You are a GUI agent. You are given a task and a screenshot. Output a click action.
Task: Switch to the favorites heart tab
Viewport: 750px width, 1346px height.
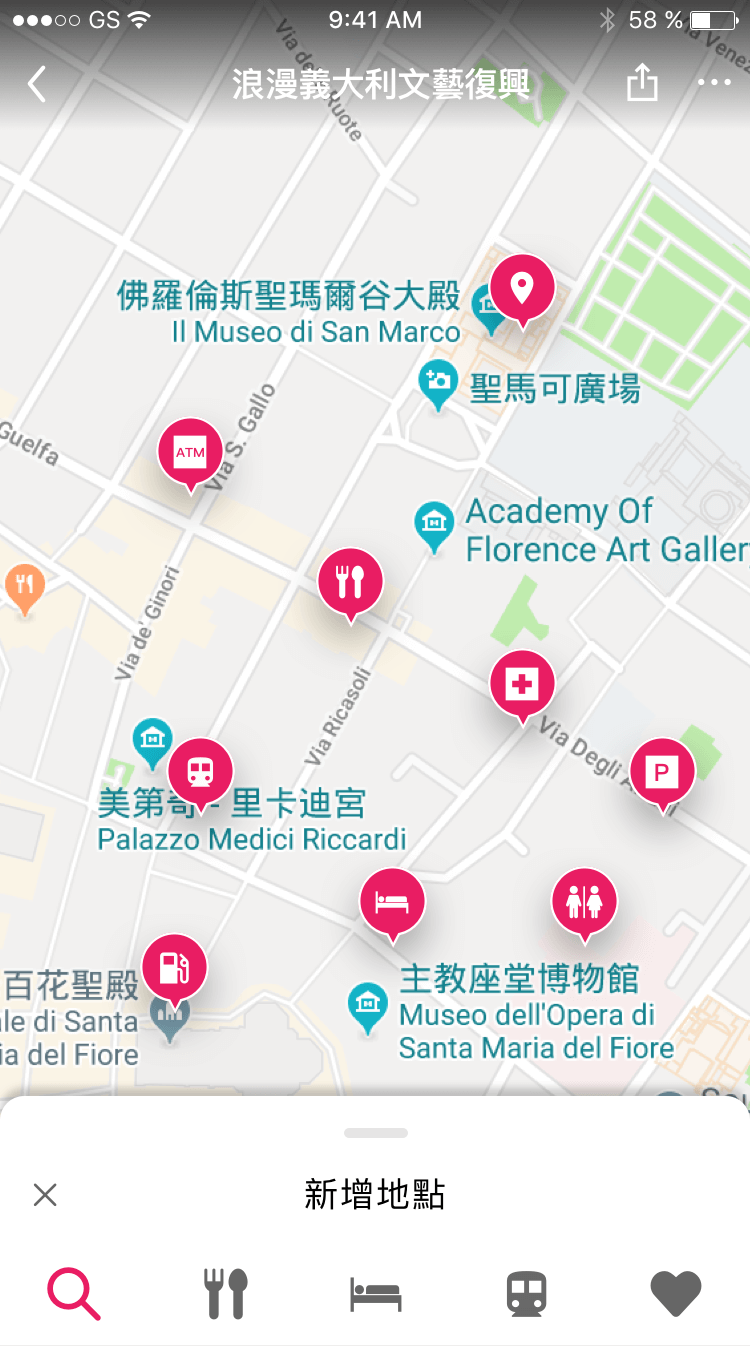click(676, 1294)
